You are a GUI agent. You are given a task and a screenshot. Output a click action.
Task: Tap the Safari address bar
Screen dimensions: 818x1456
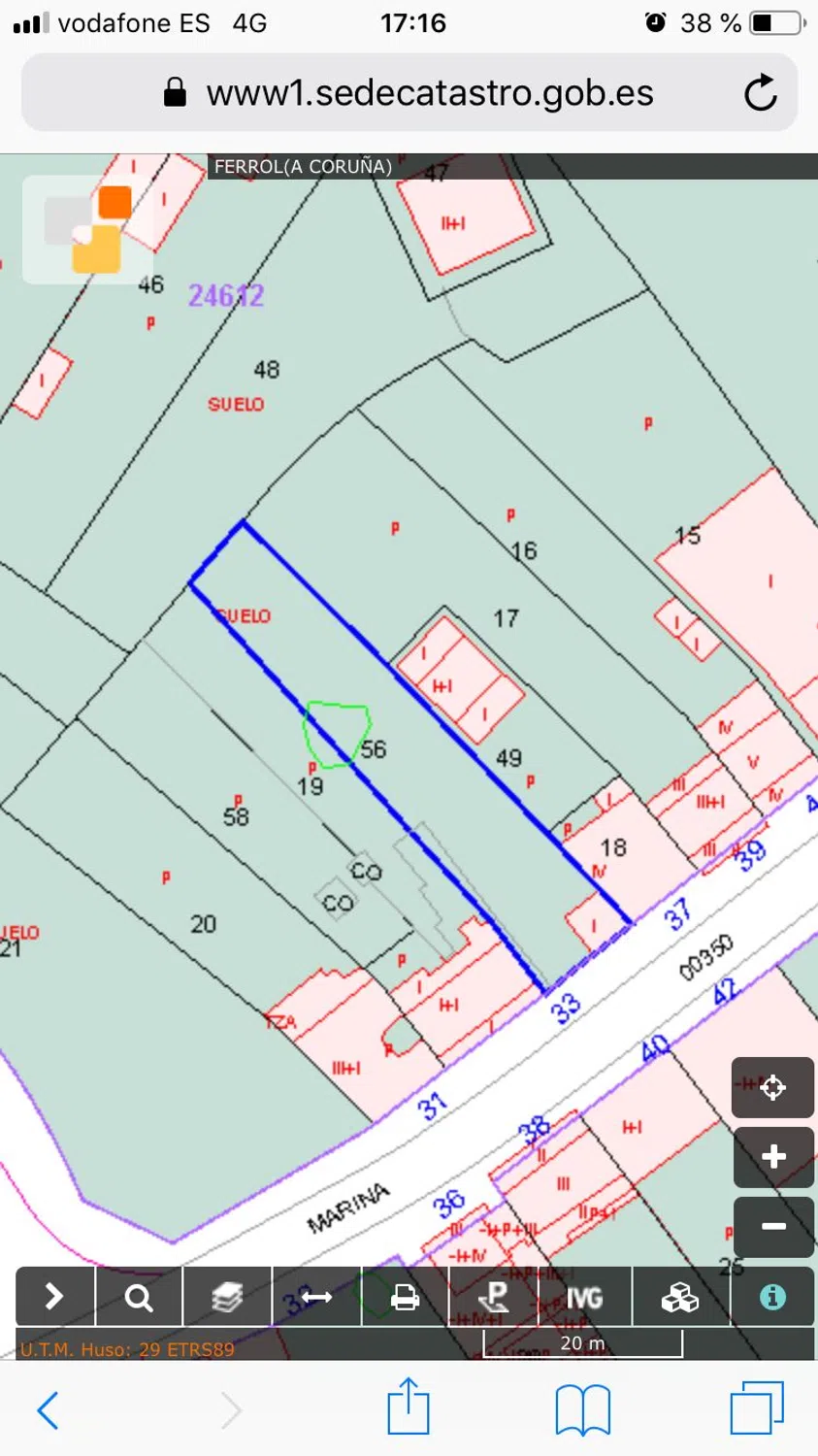click(x=408, y=93)
